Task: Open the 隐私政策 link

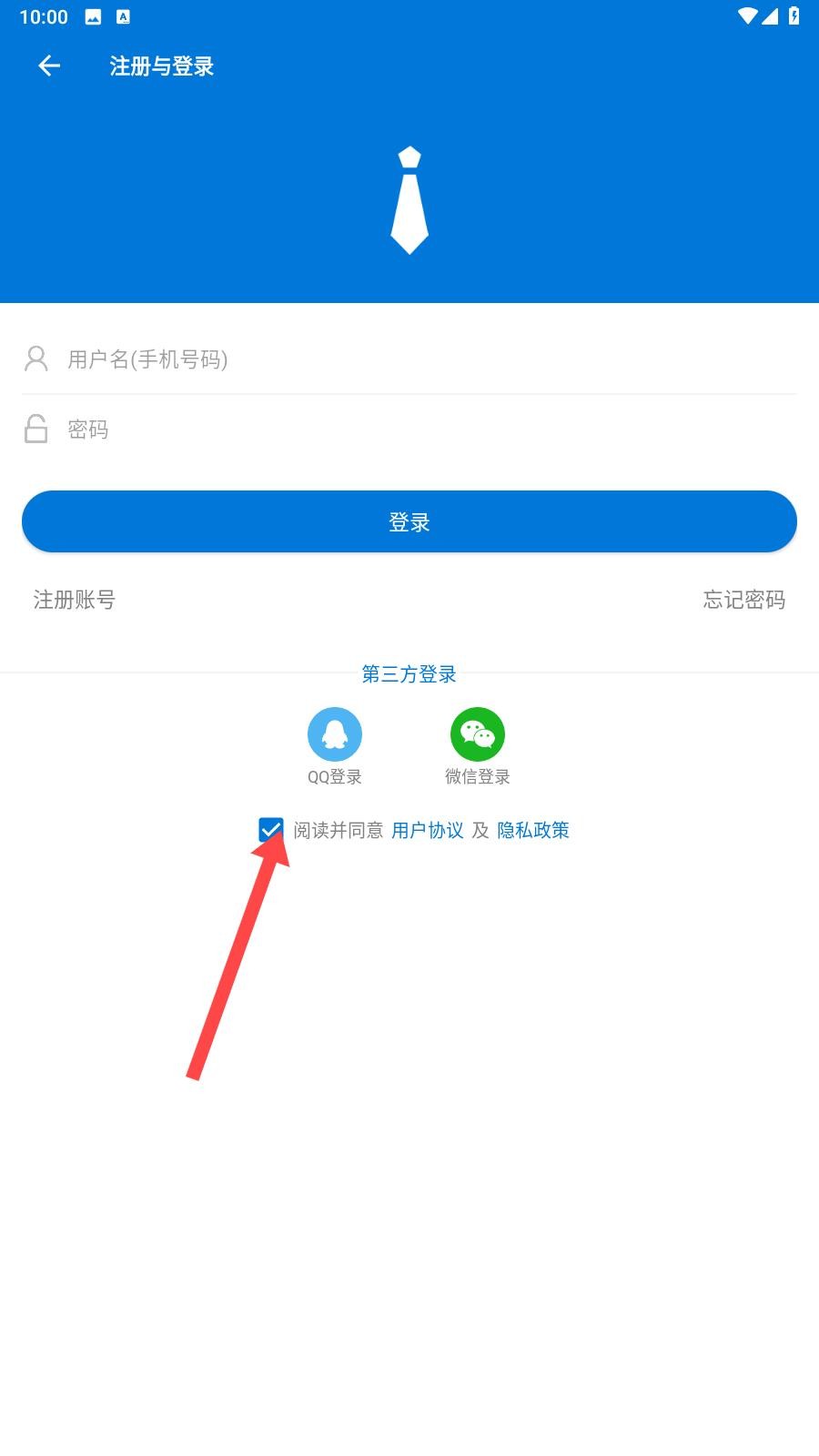Action: 533,830
